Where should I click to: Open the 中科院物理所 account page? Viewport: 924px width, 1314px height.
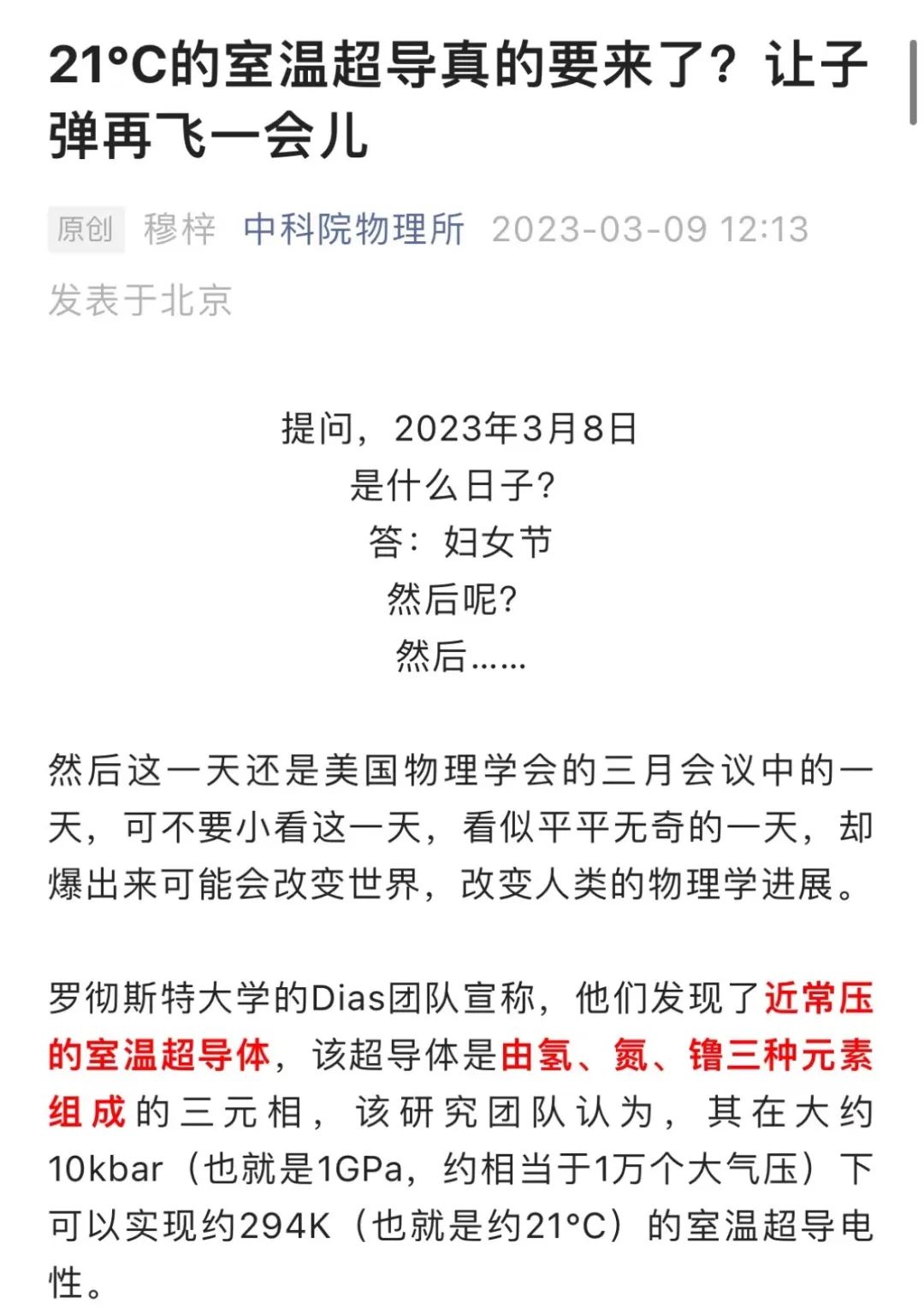(x=353, y=229)
